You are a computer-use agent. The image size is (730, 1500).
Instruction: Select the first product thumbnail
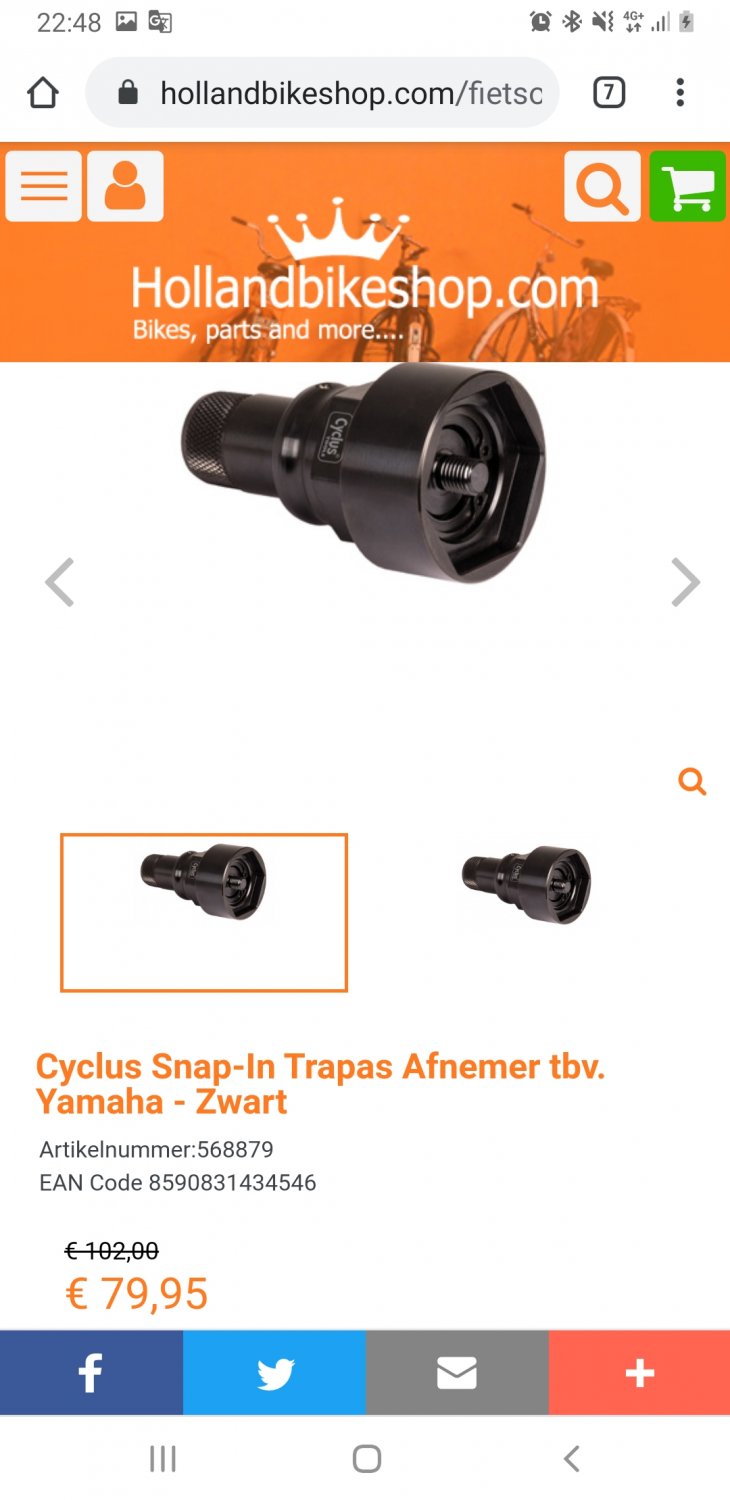[204, 912]
